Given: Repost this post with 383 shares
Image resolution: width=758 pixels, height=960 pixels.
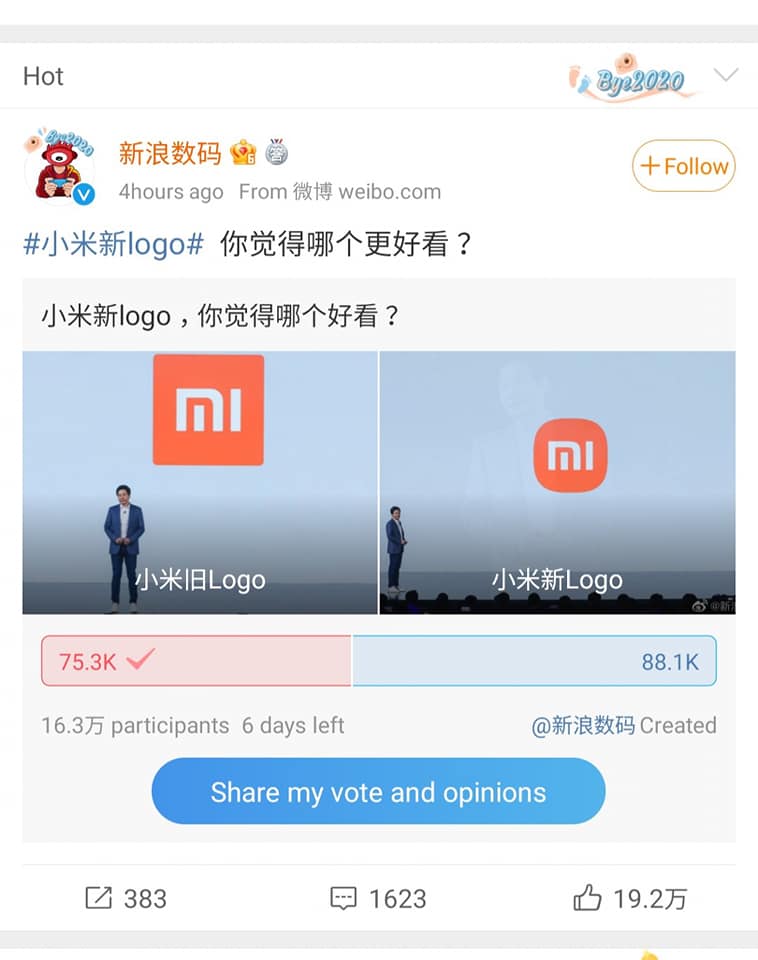Looking at the screenshot, I should click(x=125, y=898).
